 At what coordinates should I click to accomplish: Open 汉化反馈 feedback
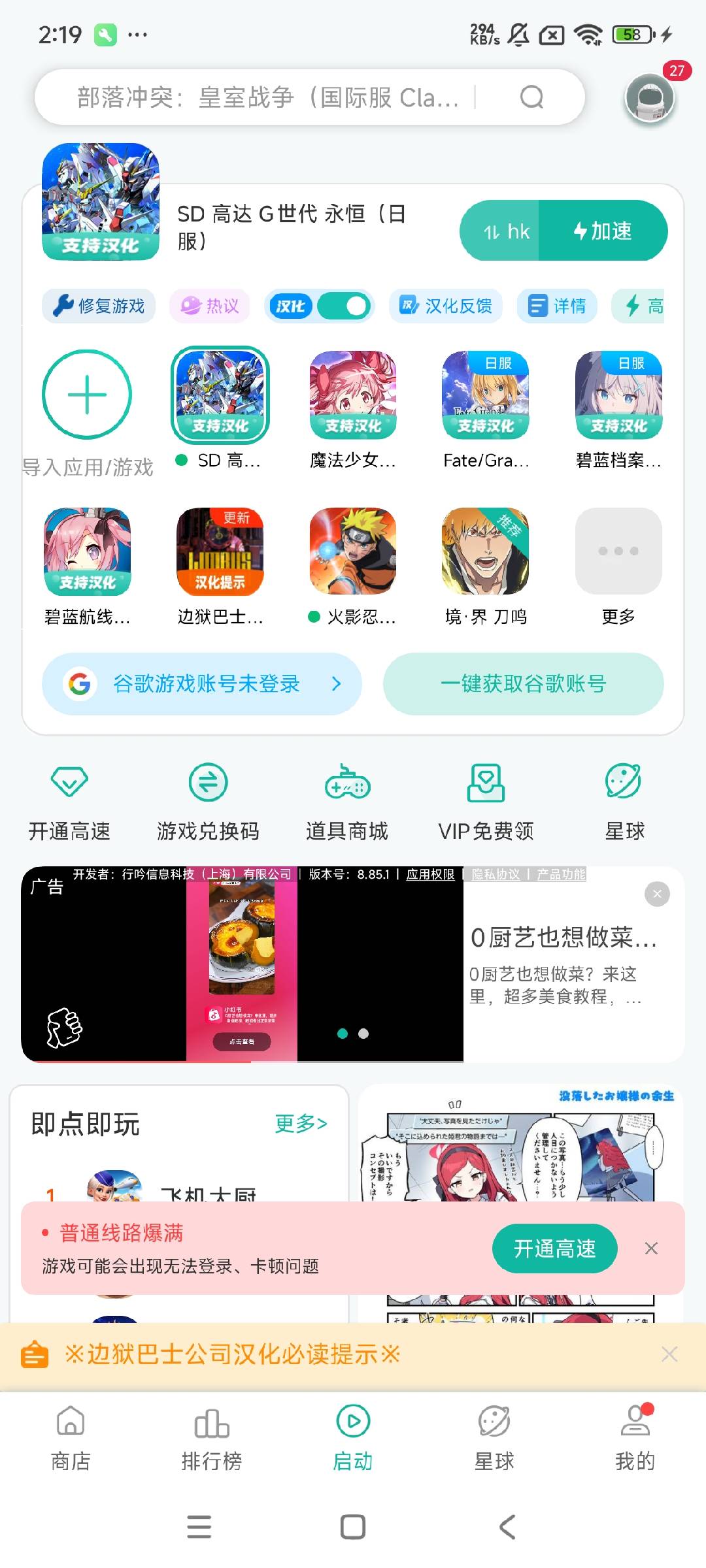pos(446,306)
